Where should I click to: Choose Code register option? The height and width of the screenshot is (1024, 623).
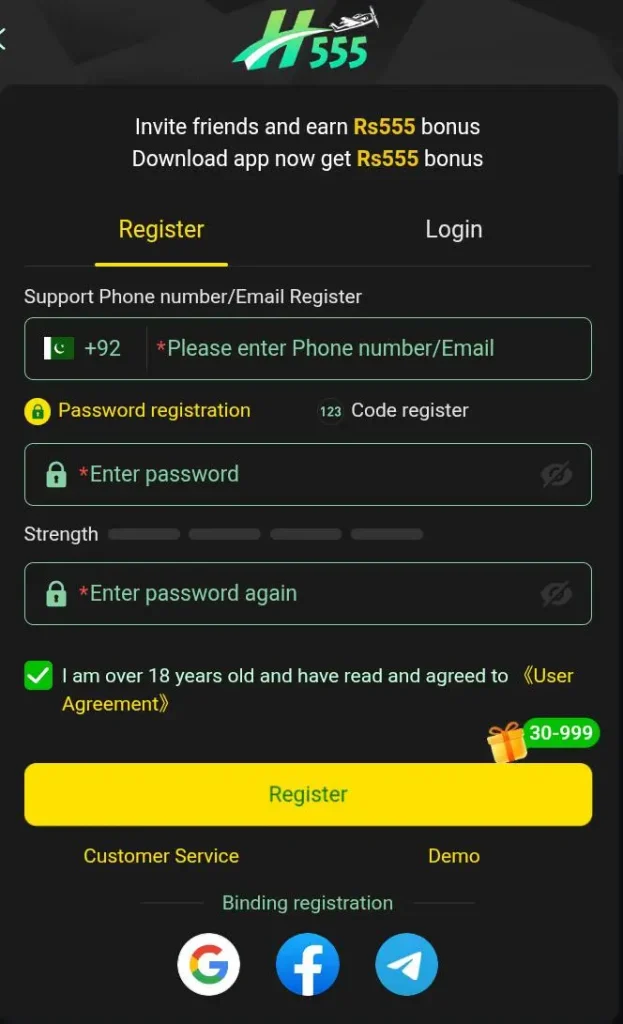[393, 410]
